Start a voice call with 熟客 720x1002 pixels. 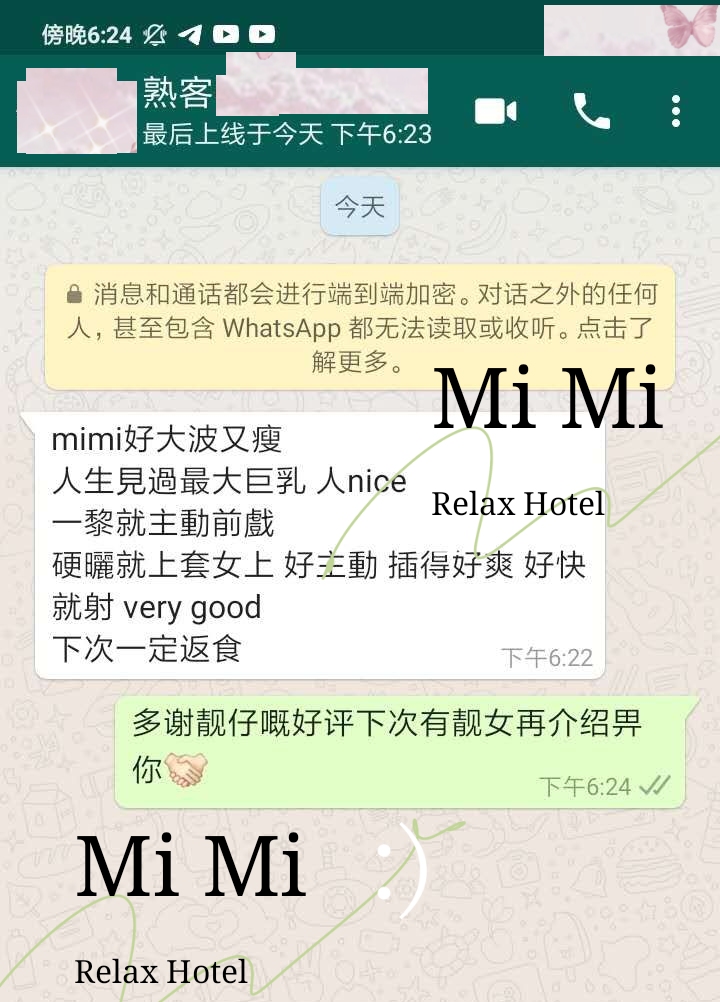(592, 111)
